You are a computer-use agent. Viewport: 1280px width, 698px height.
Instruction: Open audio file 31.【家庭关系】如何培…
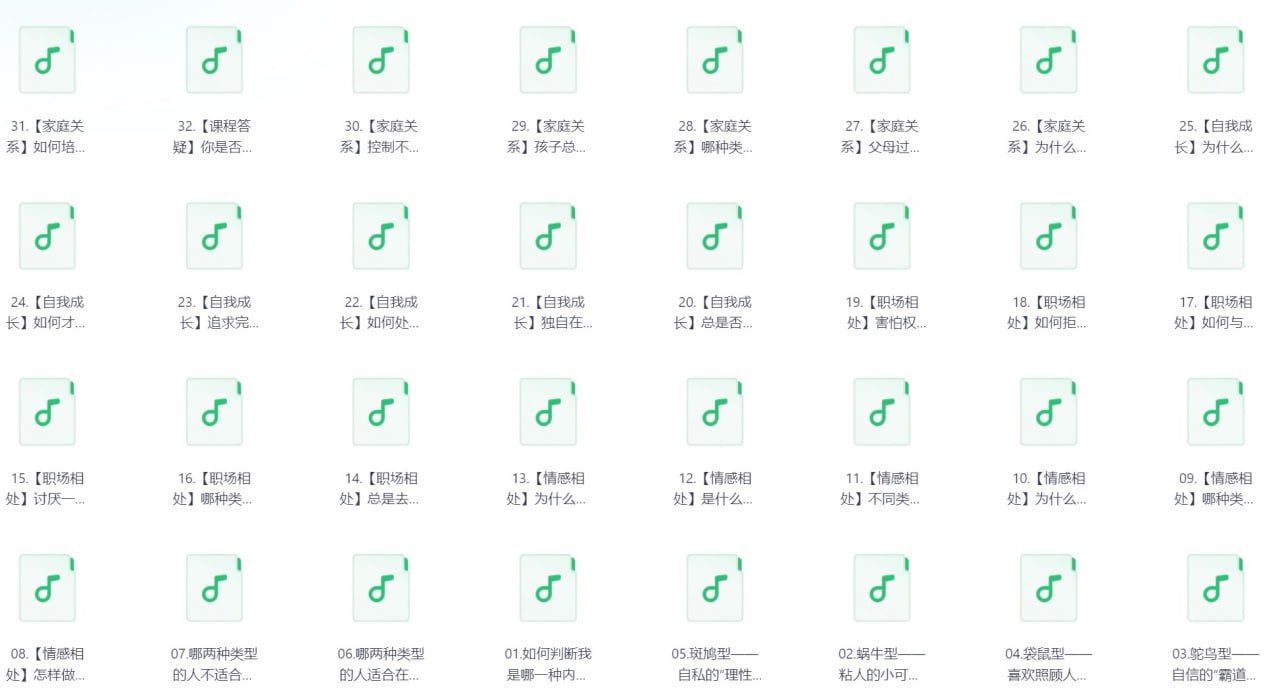(x=47, y=61)
